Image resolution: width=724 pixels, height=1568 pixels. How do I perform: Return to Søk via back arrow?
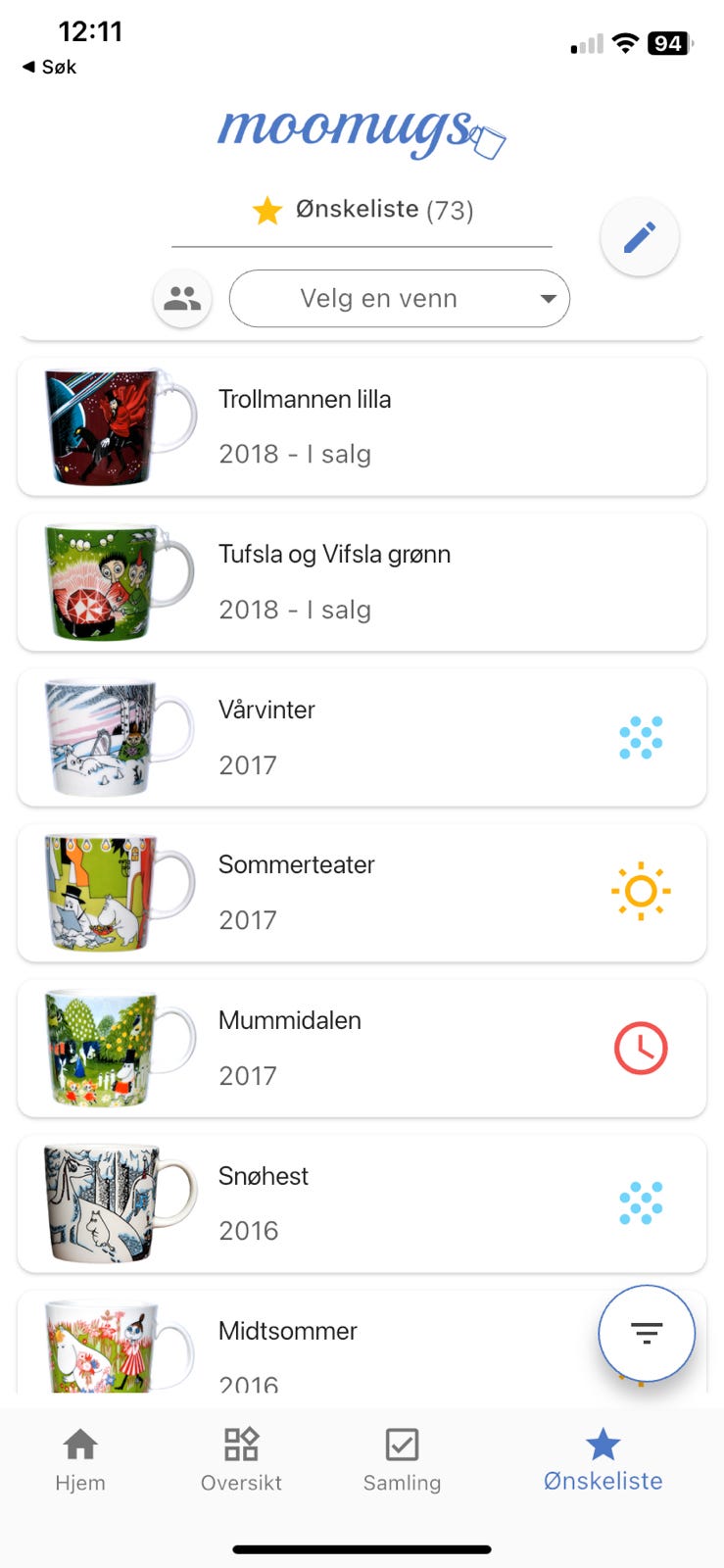click(49, 67)
